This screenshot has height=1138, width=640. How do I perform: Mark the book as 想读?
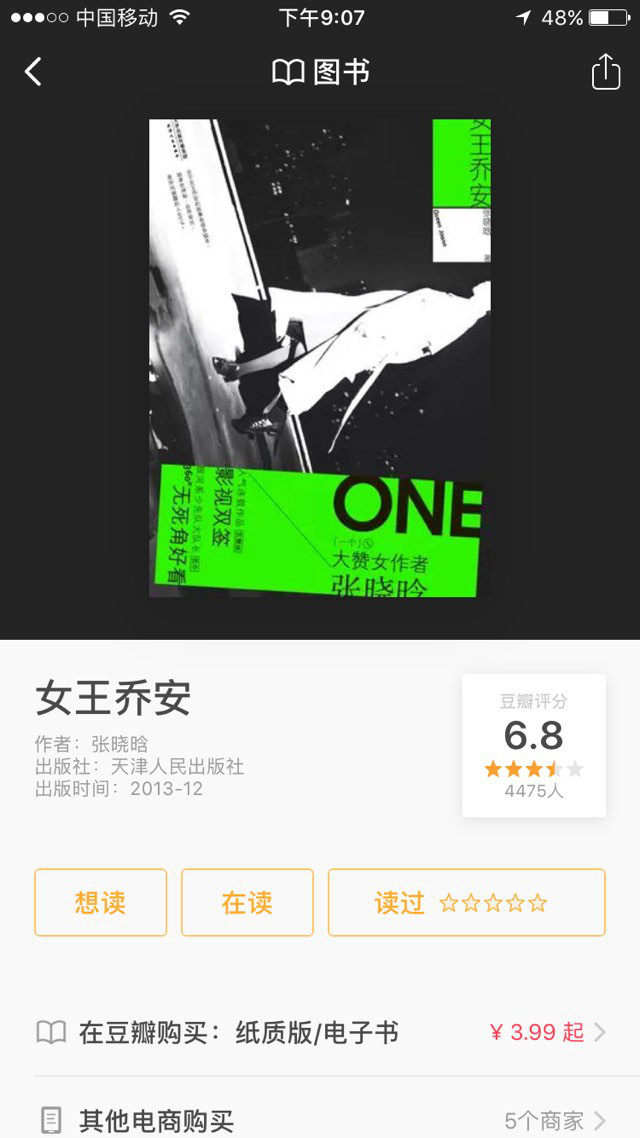point(100,903)
